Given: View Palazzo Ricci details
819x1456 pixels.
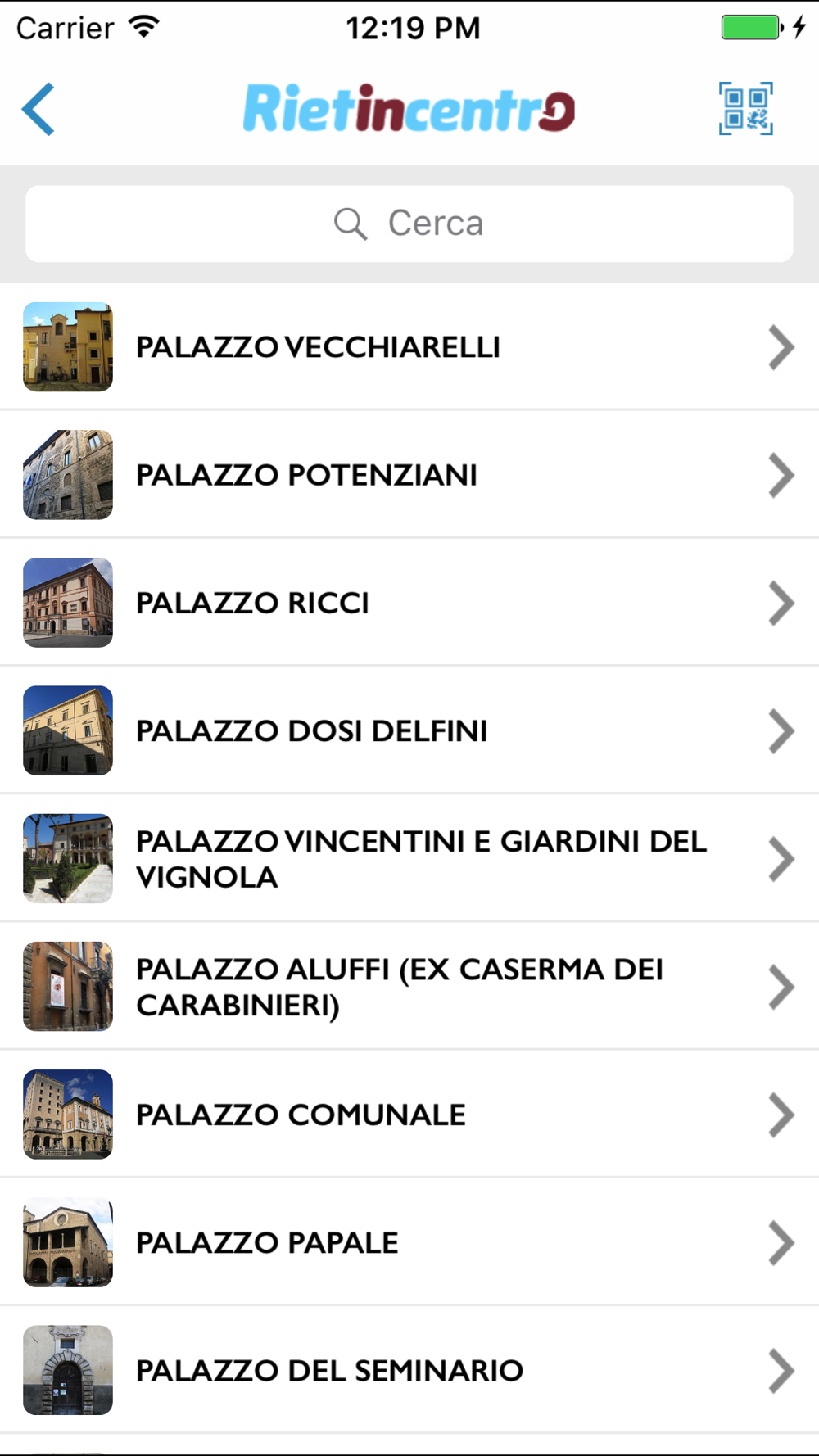Looking at the screenshot, I should pos(409,603).
